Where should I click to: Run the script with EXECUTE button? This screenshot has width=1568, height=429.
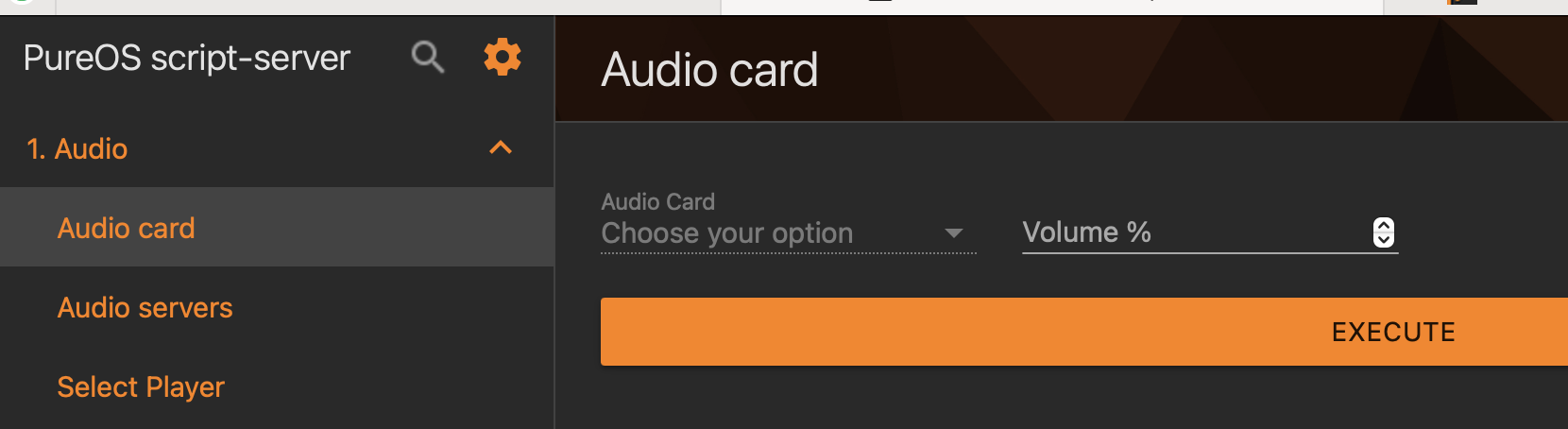coord(1083,332)
